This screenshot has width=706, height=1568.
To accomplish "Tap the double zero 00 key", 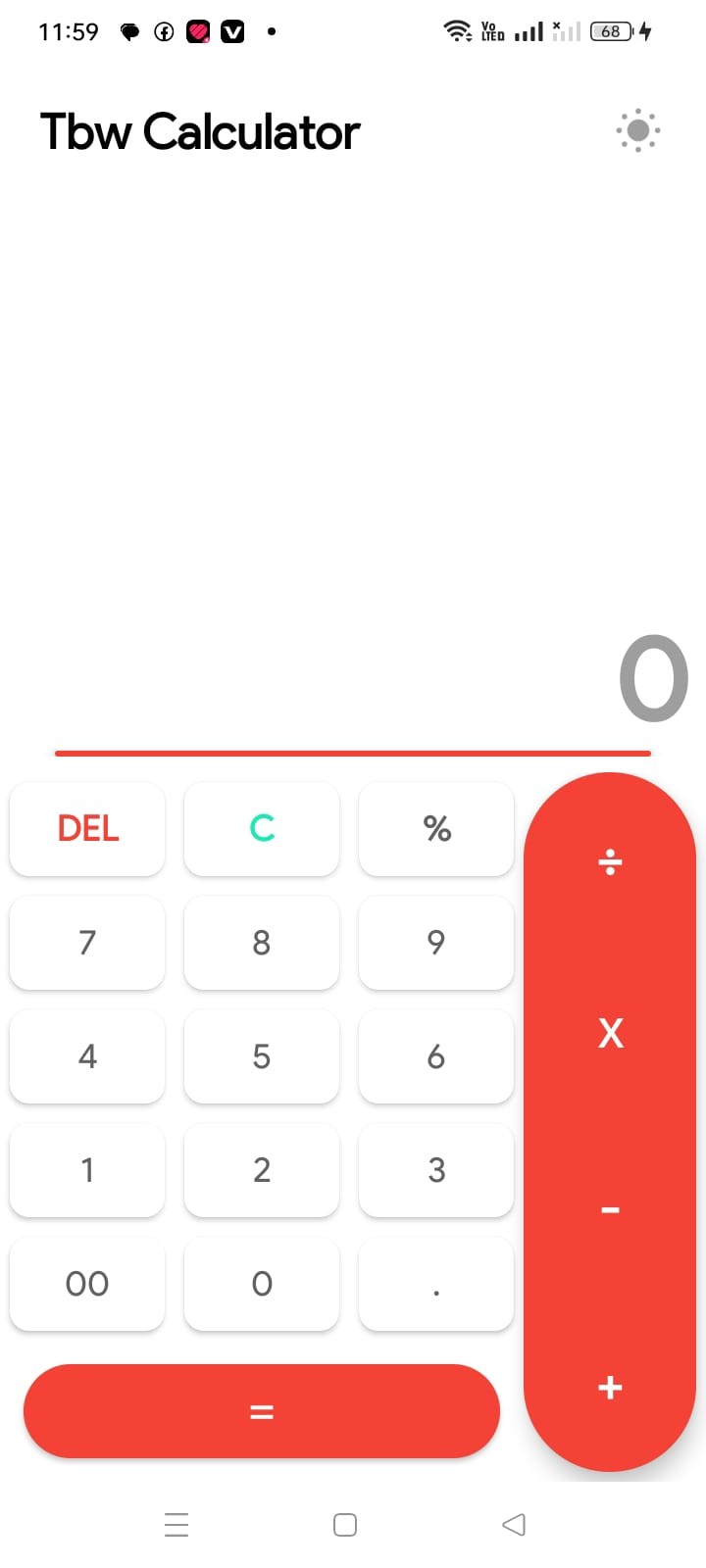I will (87, 1284).
